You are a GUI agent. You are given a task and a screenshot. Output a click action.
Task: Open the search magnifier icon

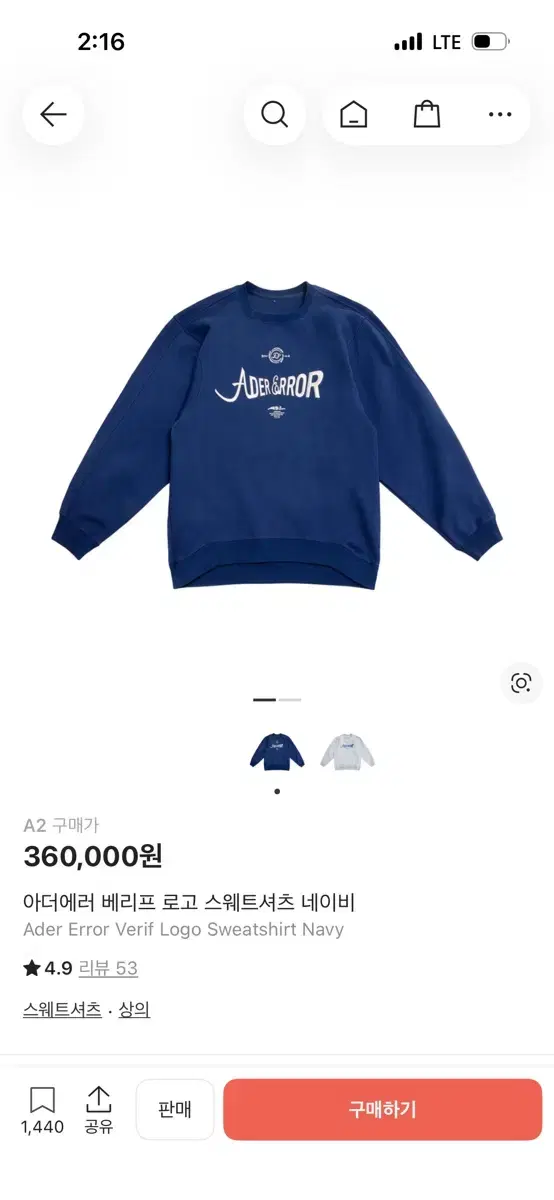point(274,115)
